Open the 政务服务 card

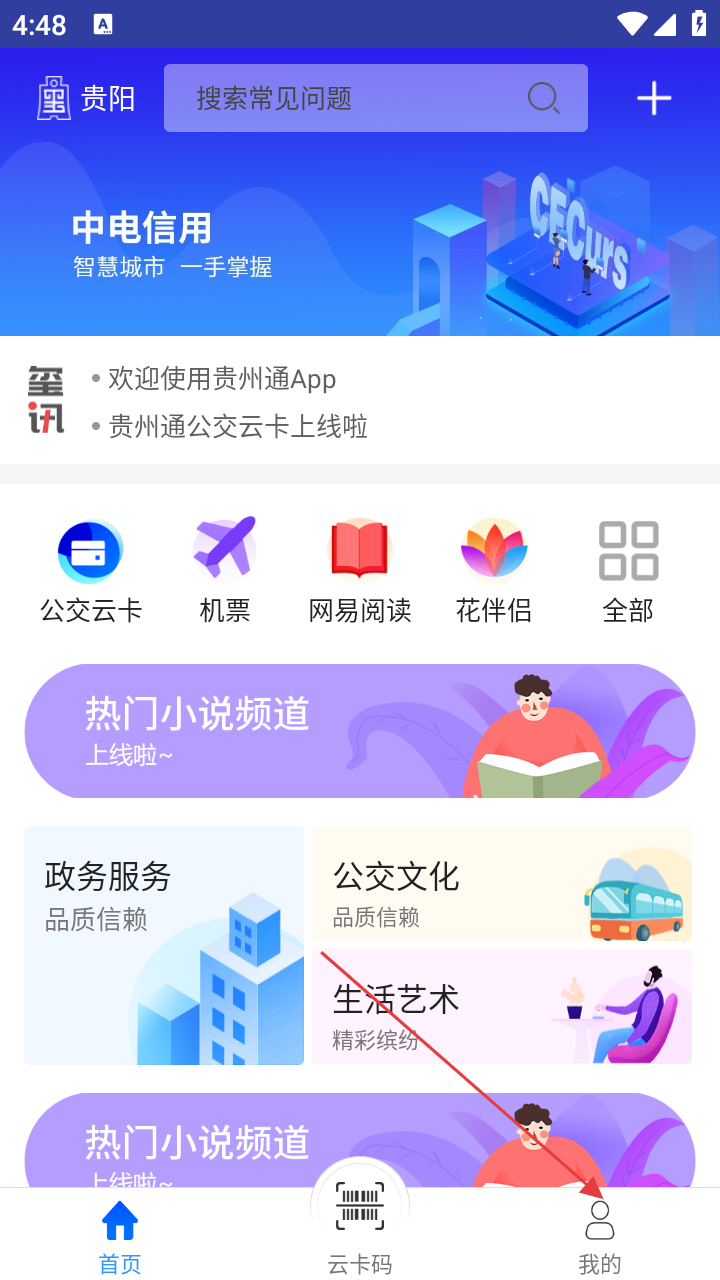point(164,945)
